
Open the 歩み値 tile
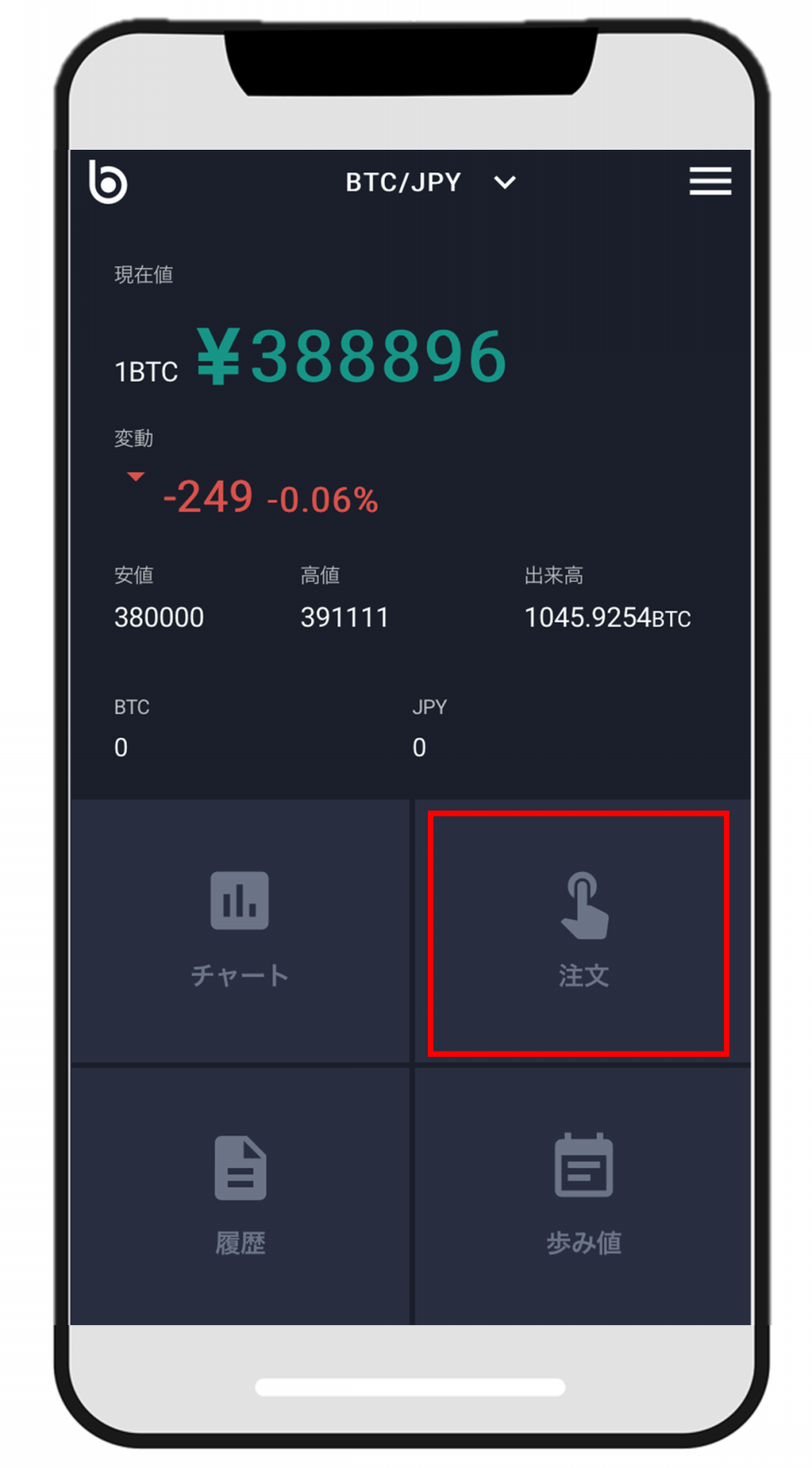pyautogui.click(x=582, y=1196)
